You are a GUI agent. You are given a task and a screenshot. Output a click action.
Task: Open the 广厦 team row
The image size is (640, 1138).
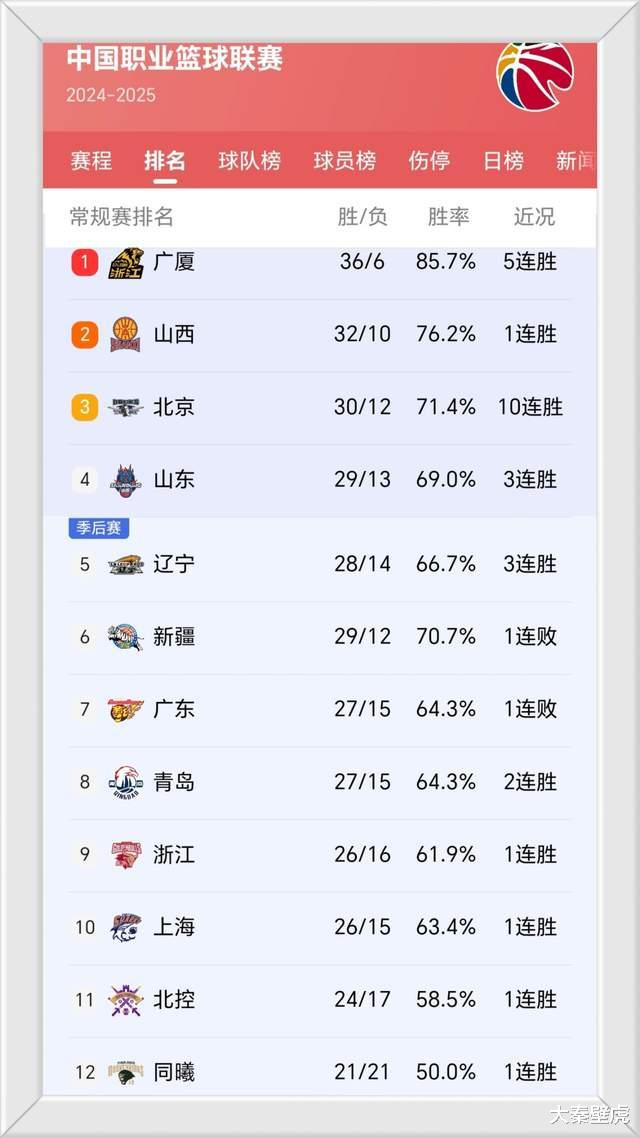point(320,263)
